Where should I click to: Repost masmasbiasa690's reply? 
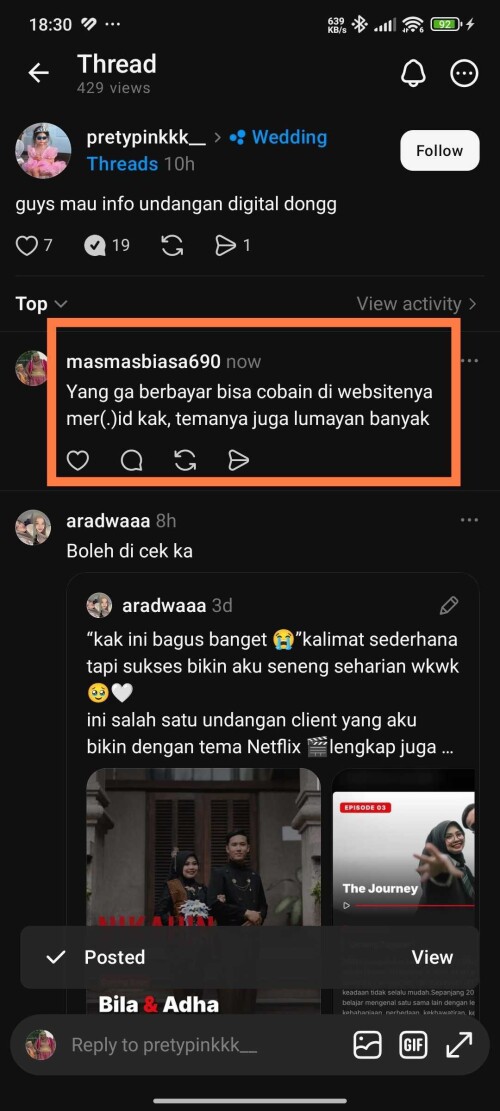186,461
